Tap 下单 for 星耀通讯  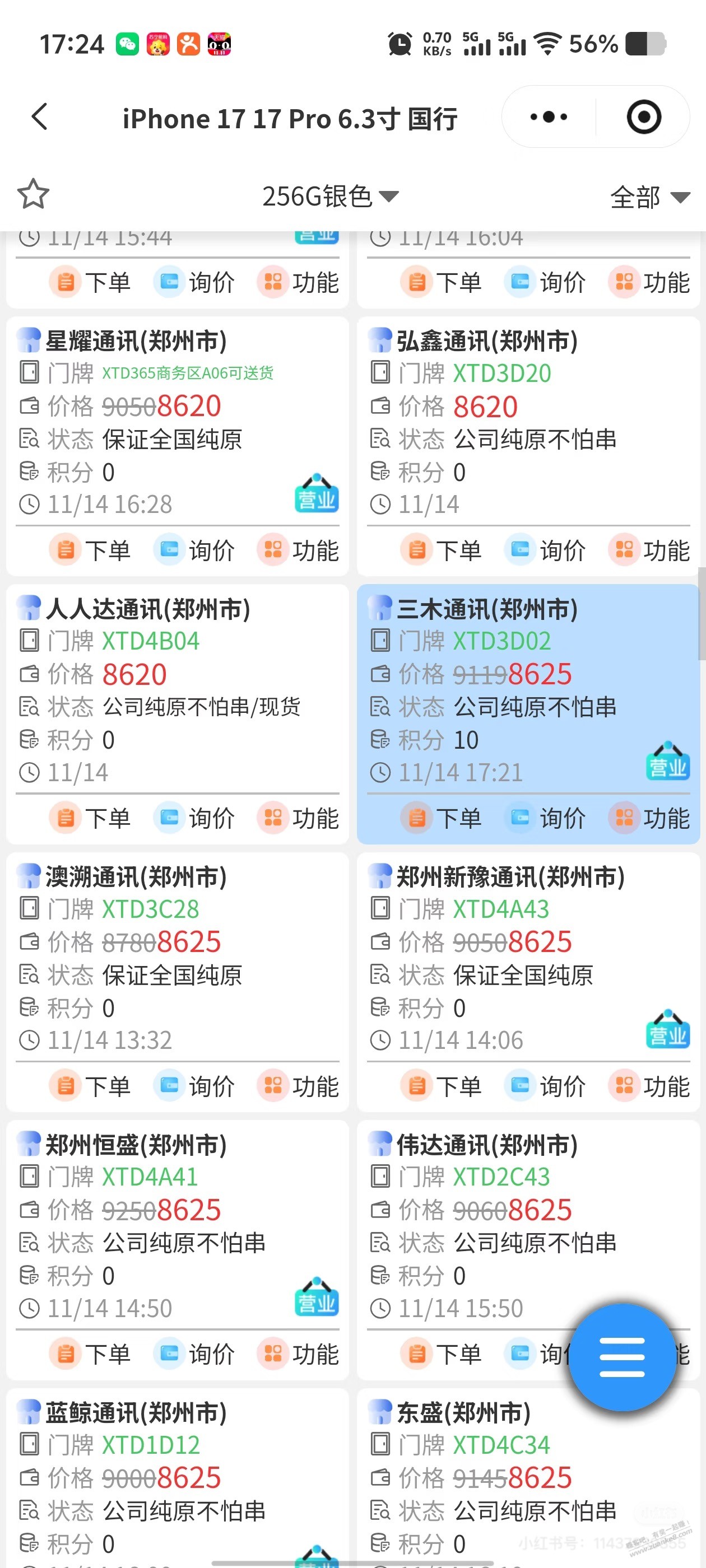tap(91, 551)
